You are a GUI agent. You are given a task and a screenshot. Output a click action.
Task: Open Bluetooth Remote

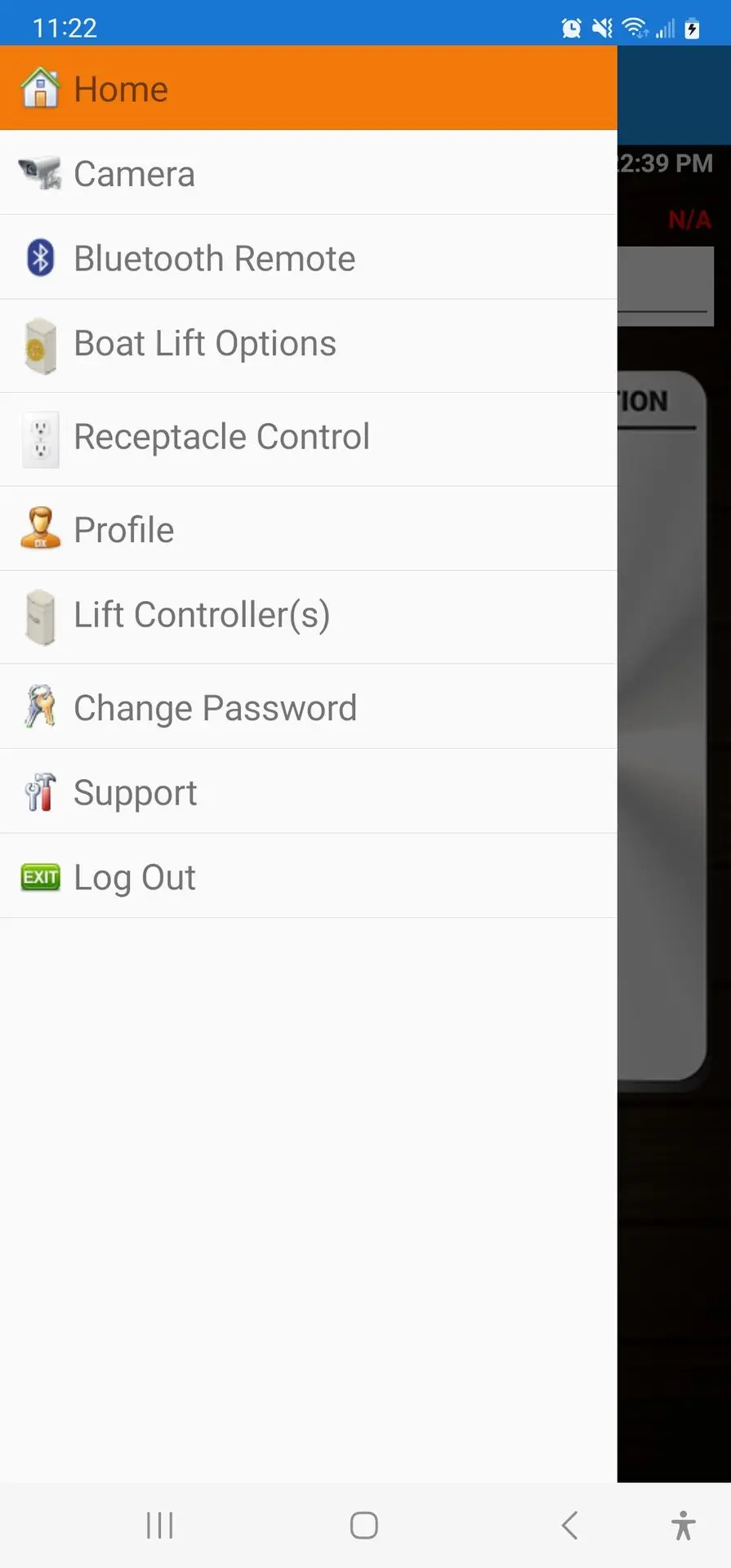pyautogui.click(x=309, y=257)
